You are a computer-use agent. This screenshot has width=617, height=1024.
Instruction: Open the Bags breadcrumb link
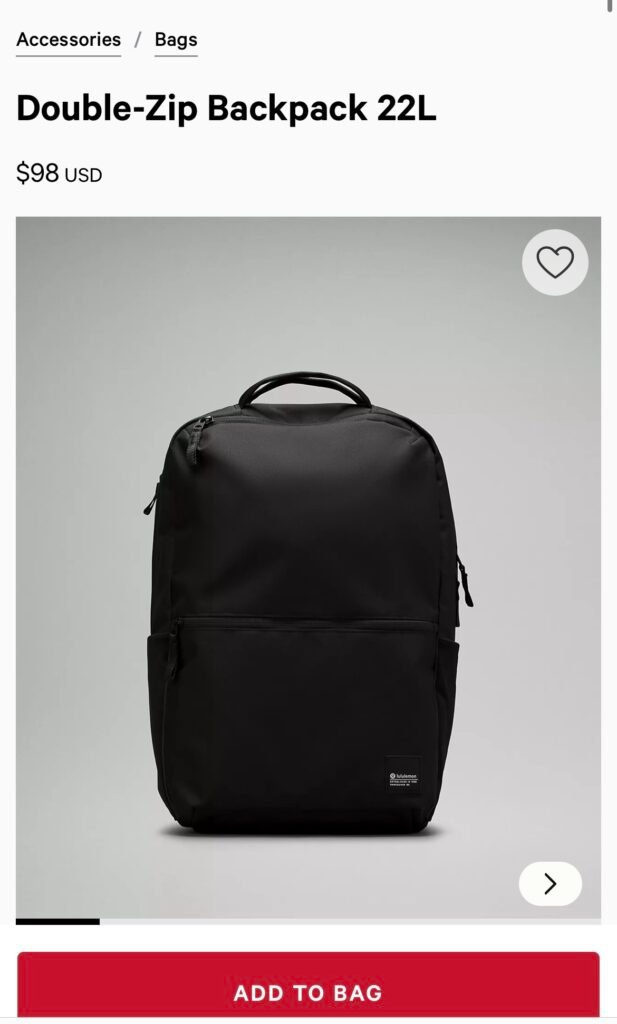(x=176, y=40)
